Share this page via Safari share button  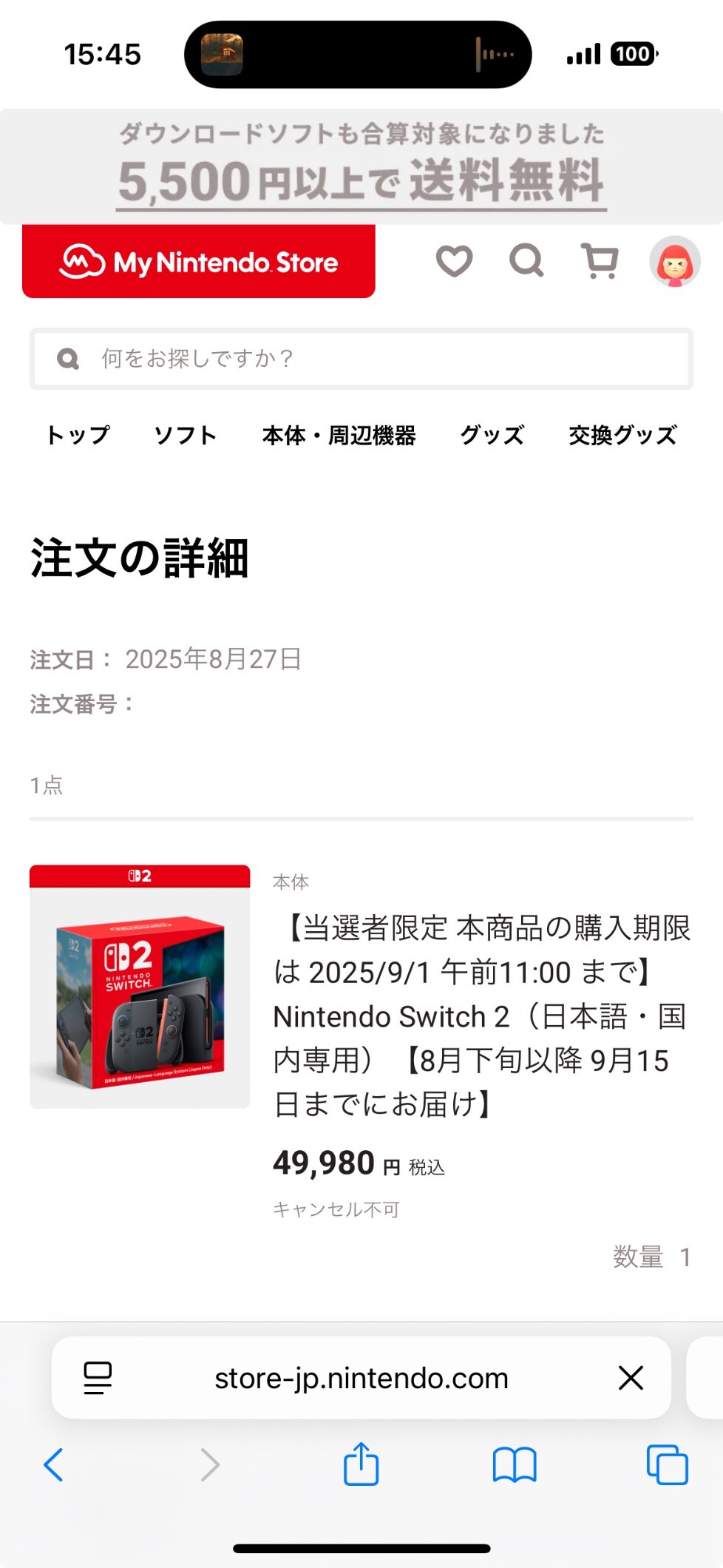[361, 1463]
